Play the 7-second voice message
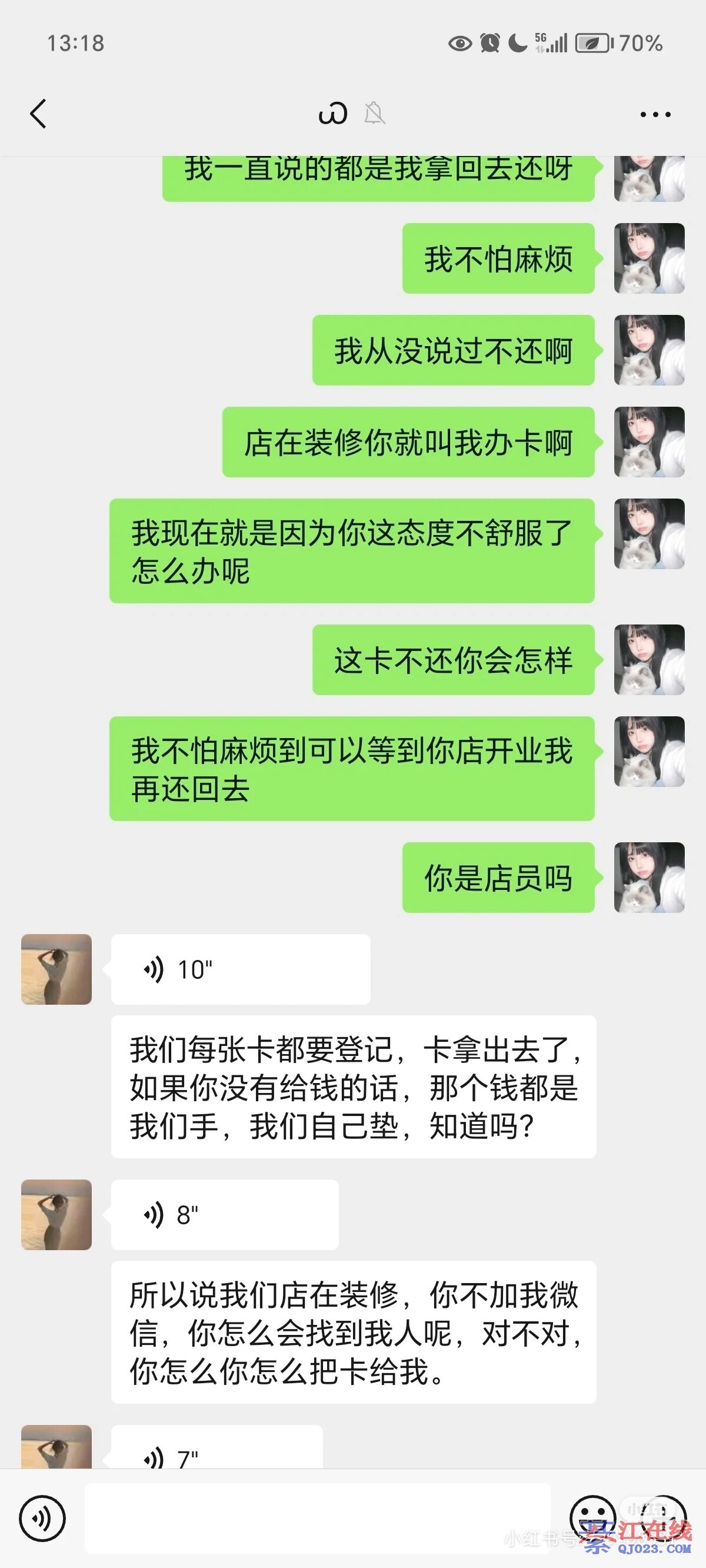This screenshot has height=1568, width=706. click(x=217, y=1451)
